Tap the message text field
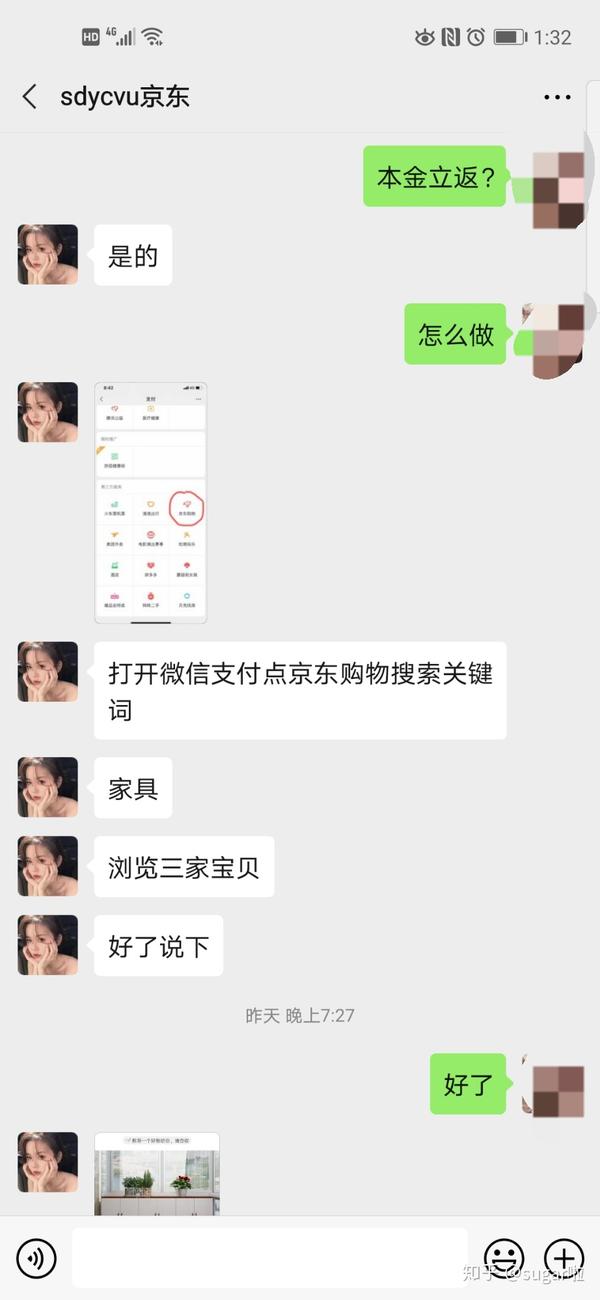Screen dimensions: 600x1300 pos(269,1258)
